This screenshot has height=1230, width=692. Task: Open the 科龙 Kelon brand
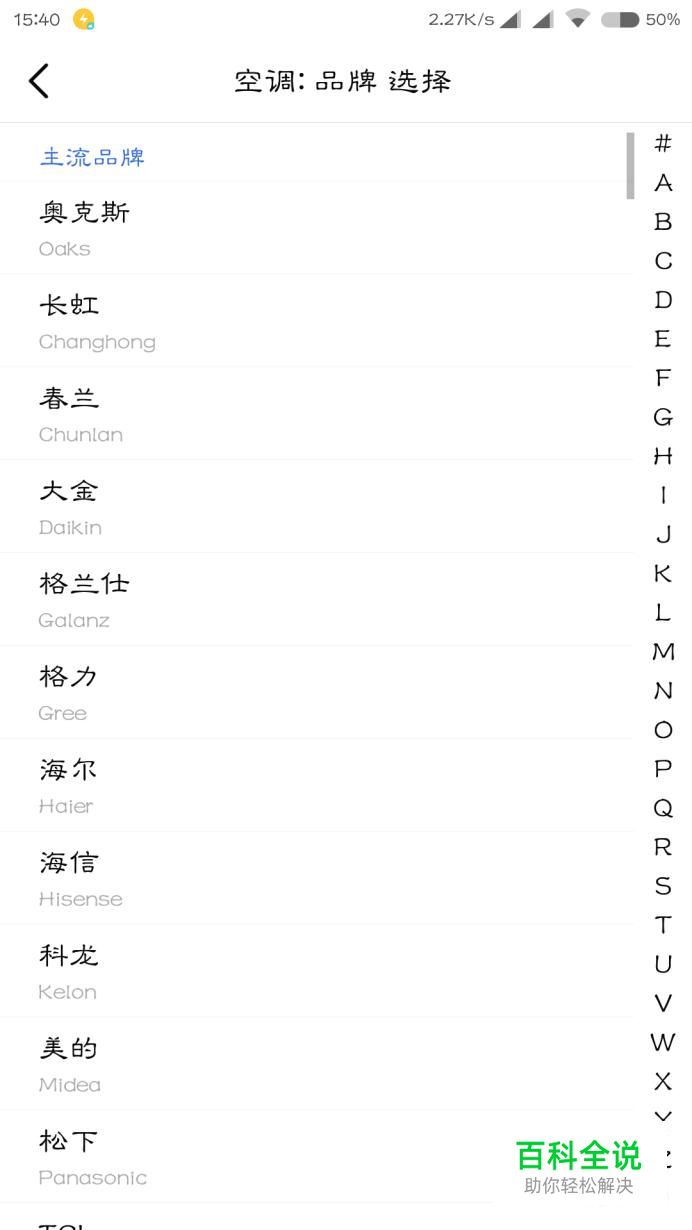[x=316, y=972]
